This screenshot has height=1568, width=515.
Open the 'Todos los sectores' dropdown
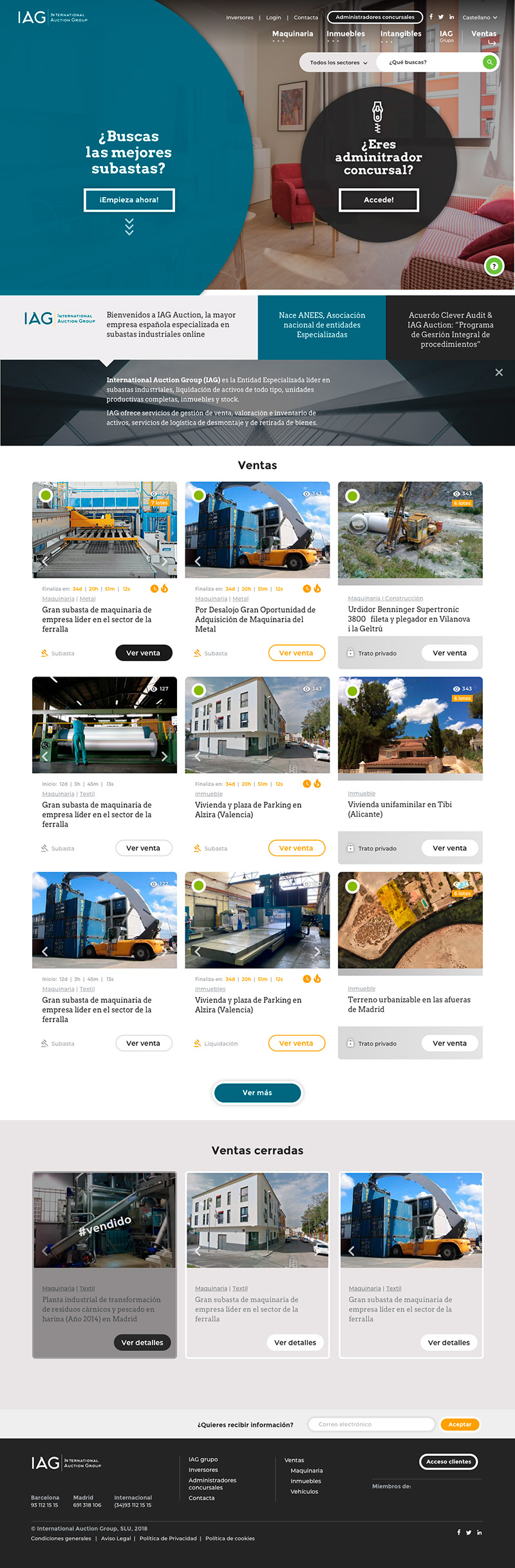tap(338, 62)
